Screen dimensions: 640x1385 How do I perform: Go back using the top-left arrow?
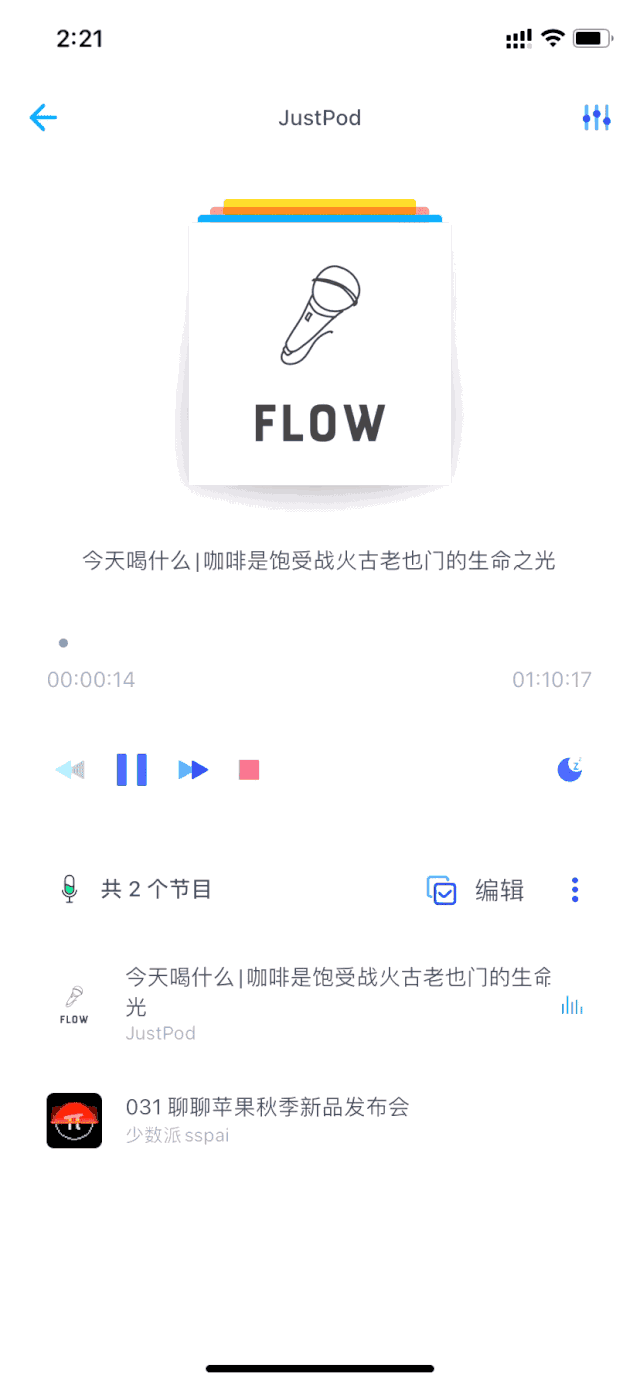[43, 118]
